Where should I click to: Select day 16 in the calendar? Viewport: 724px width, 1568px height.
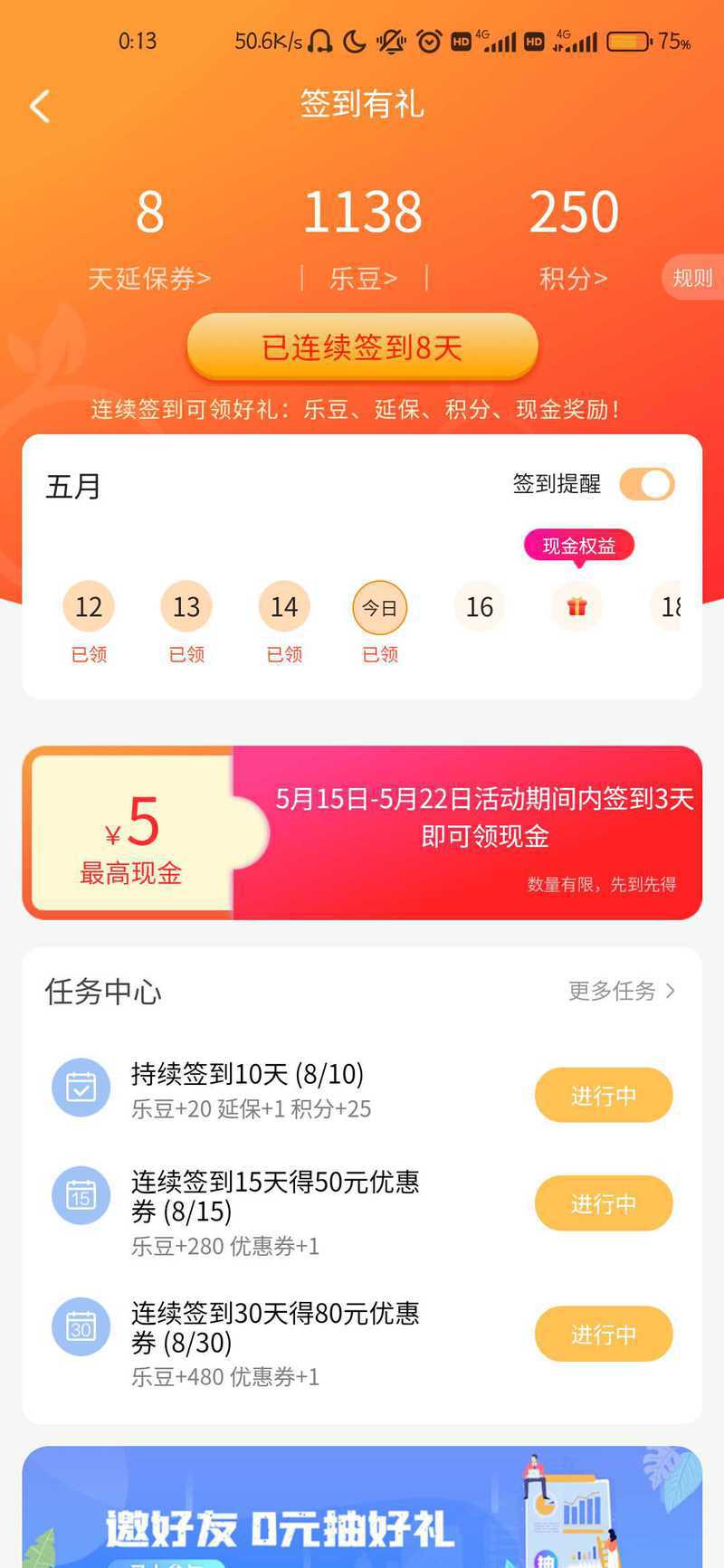[479, 606]
